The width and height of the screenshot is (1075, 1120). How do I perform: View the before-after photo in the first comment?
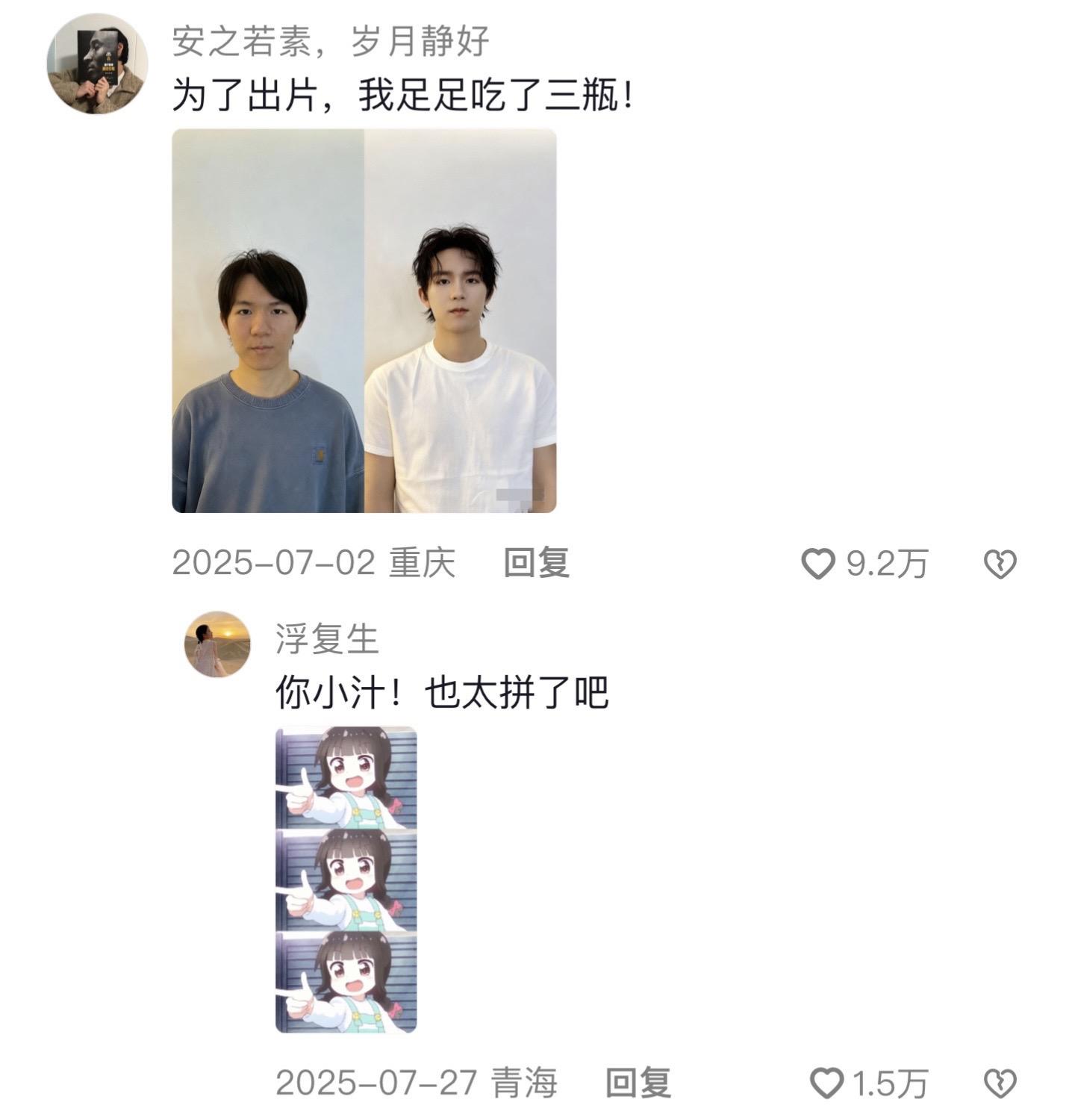(x=364, y=321)
